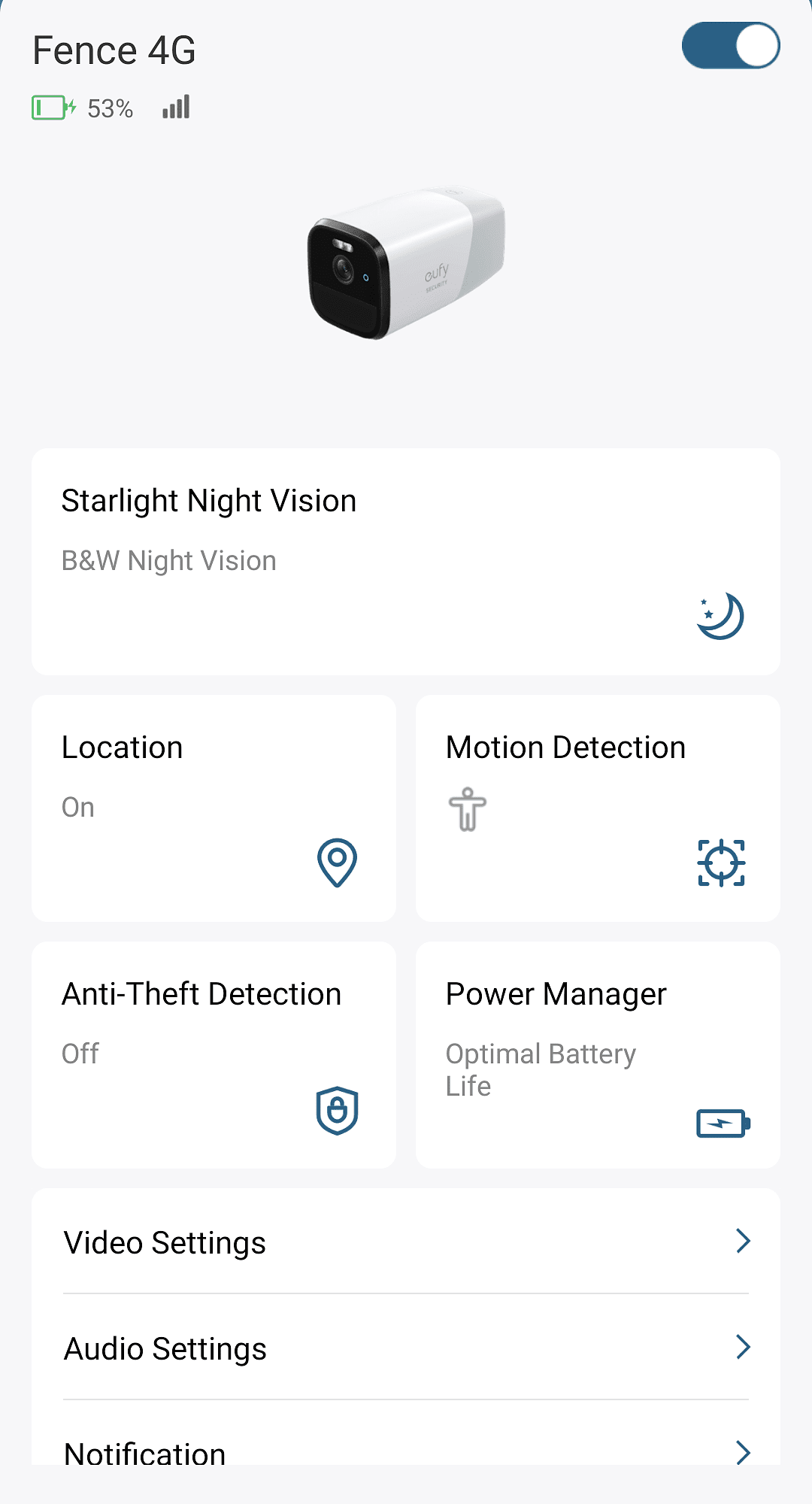
Task: Open Audio Settings
Action: tap(405, 1348)
